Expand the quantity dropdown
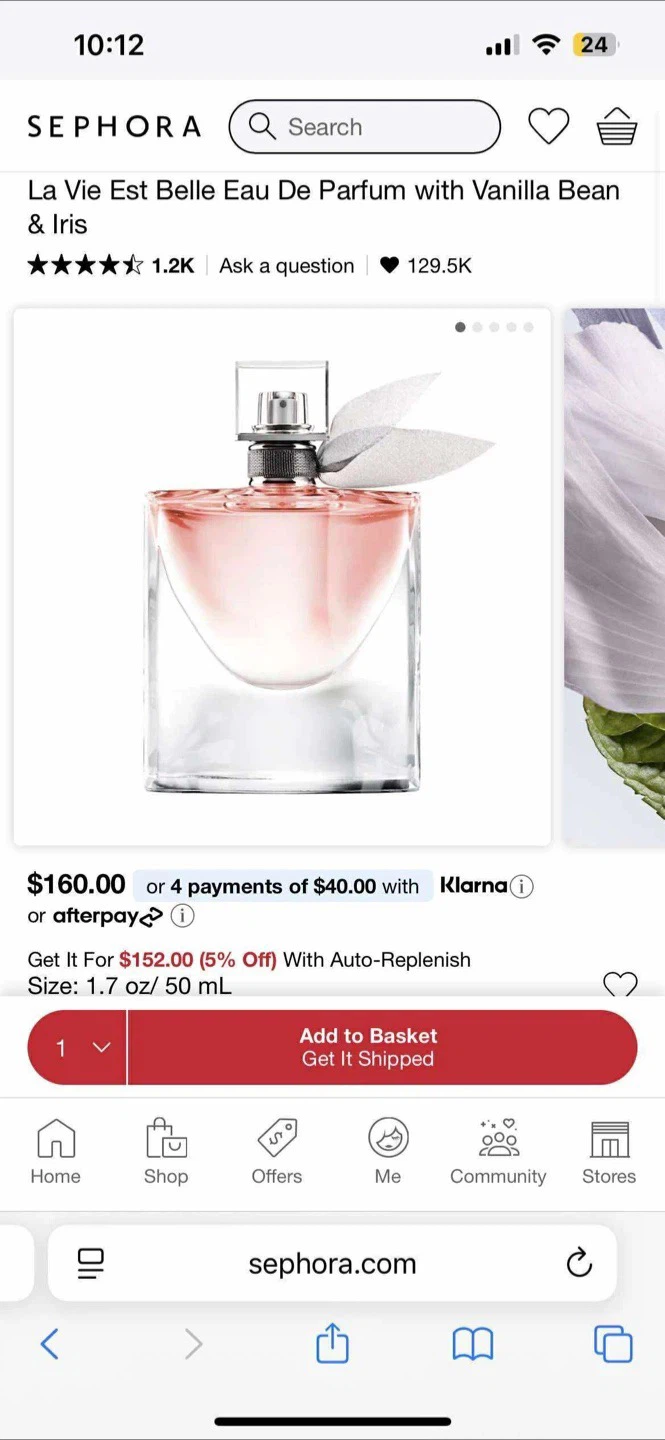Viewport: 665px width, 1440px height. click(x=78, y=1048)
